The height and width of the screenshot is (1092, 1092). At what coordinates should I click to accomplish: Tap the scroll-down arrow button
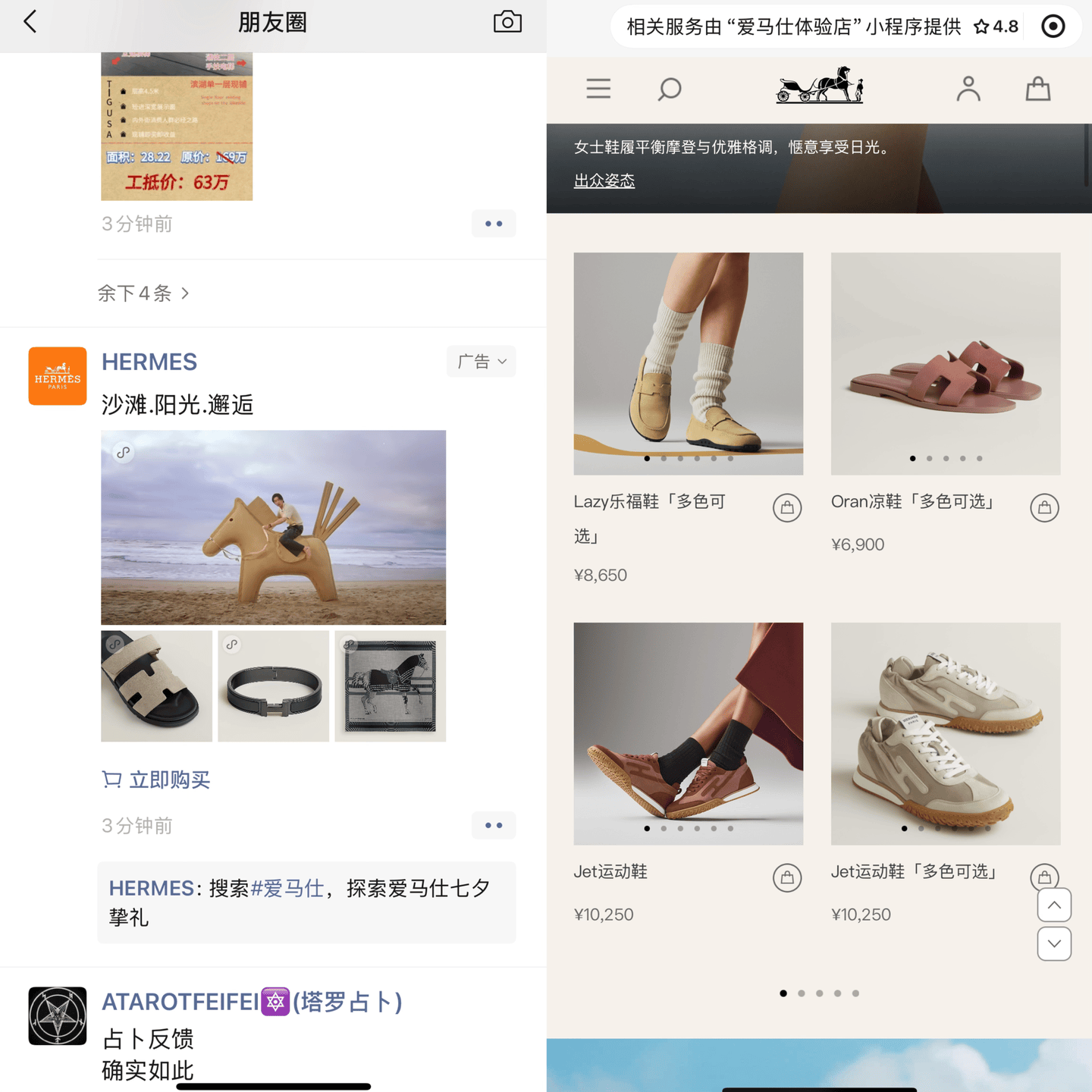pyautogui.click(x=1054, y=943)
